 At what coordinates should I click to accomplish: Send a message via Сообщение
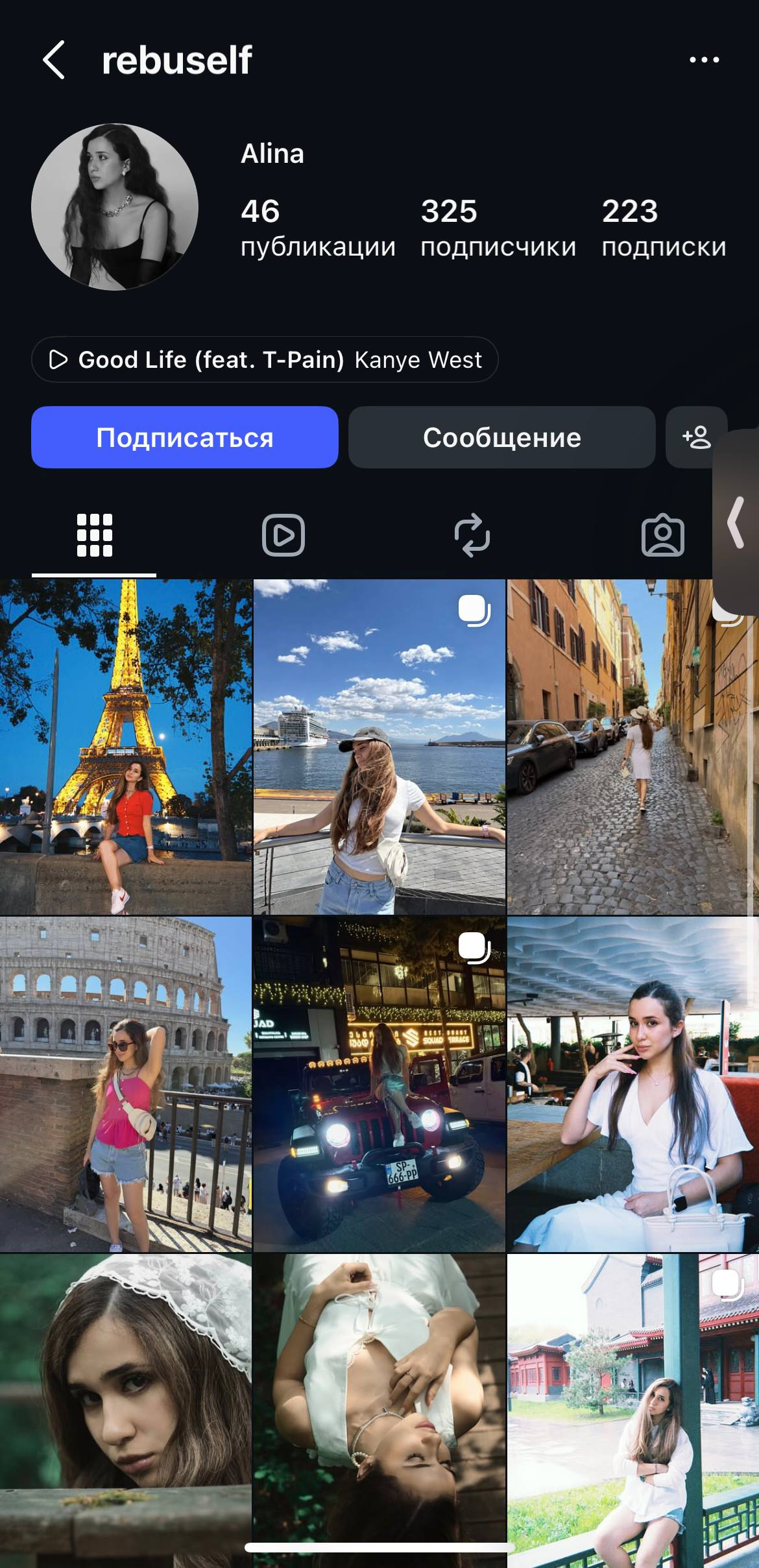pos(501,437)
